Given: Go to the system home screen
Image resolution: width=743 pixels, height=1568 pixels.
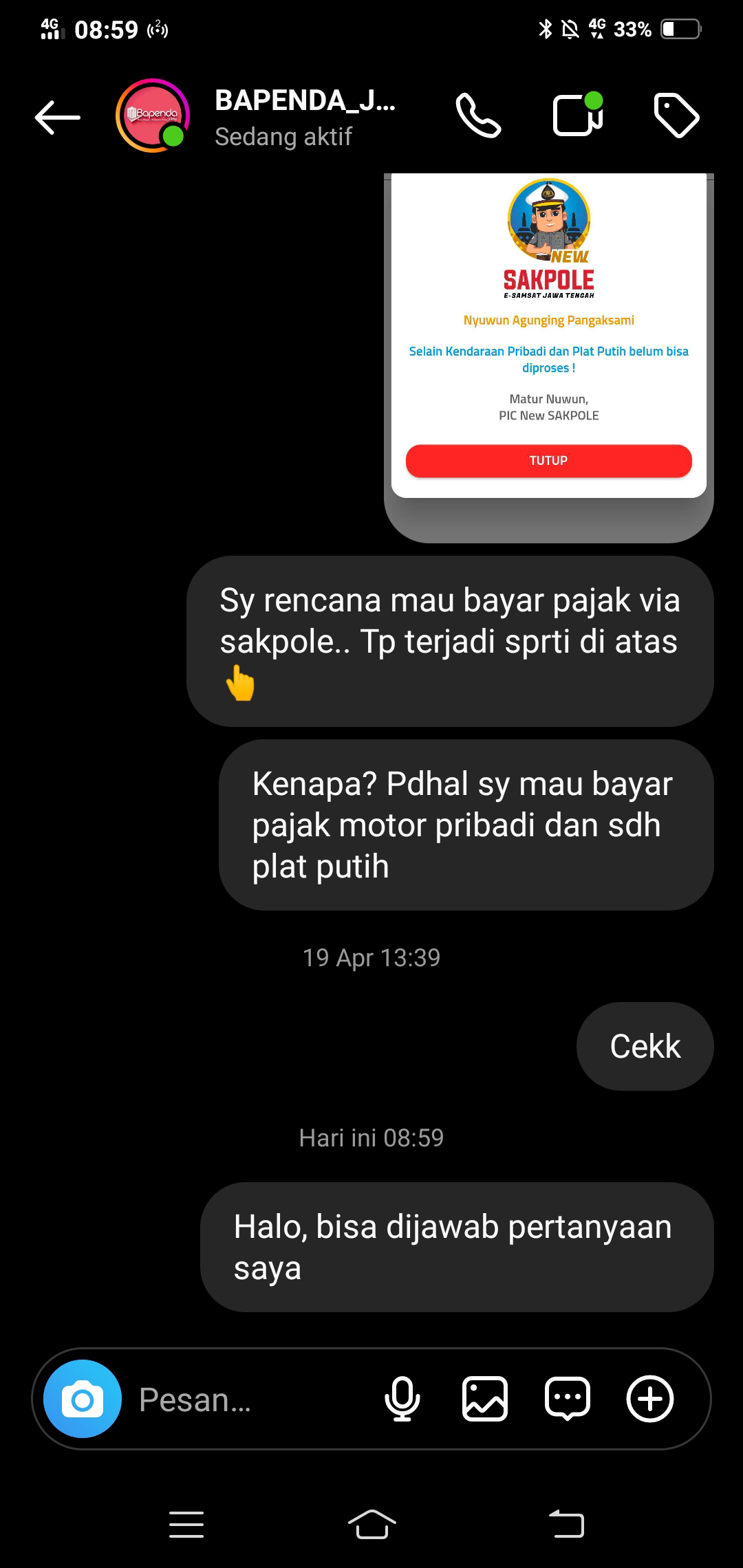Looking at the screenshot, I should [x=371, y=1525].
